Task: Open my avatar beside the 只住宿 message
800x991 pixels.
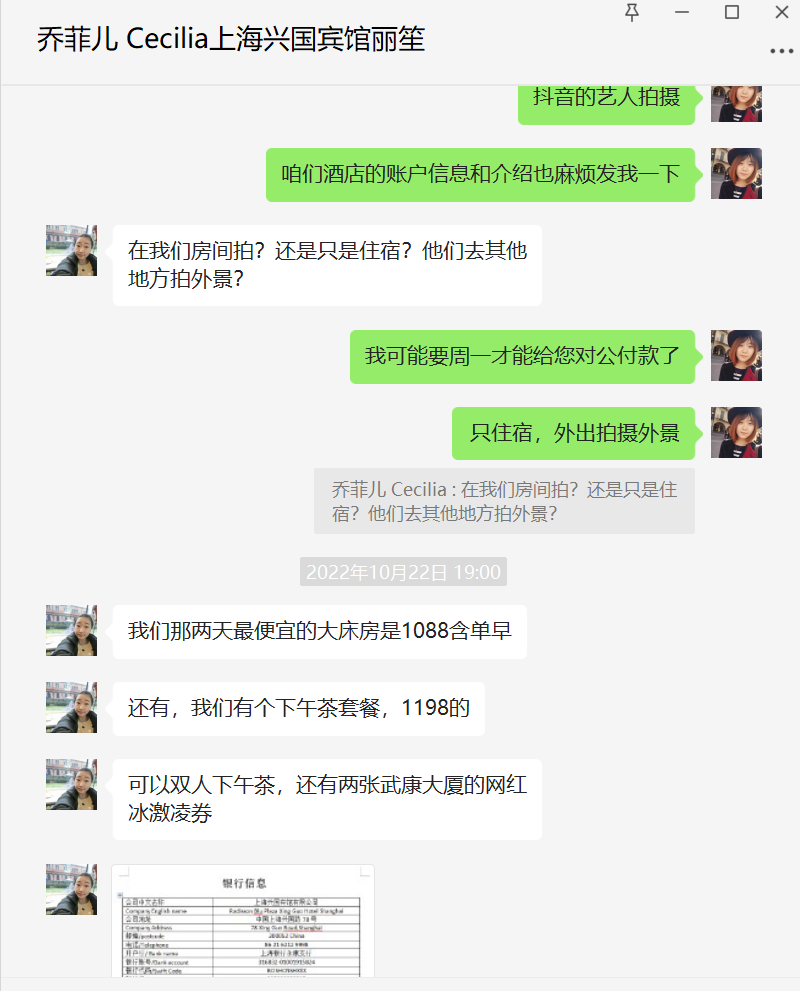Action: [736, 432]
